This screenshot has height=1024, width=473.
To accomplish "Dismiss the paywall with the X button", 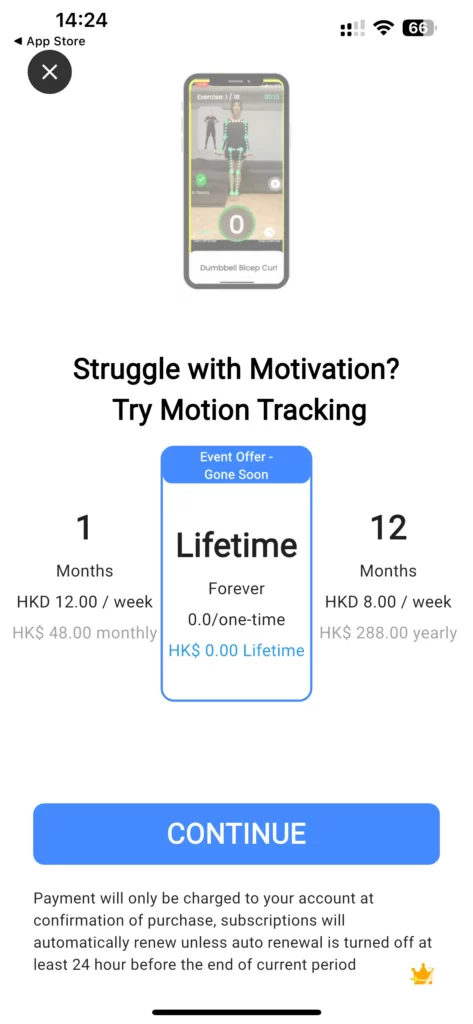I will [x=49, y=72].
